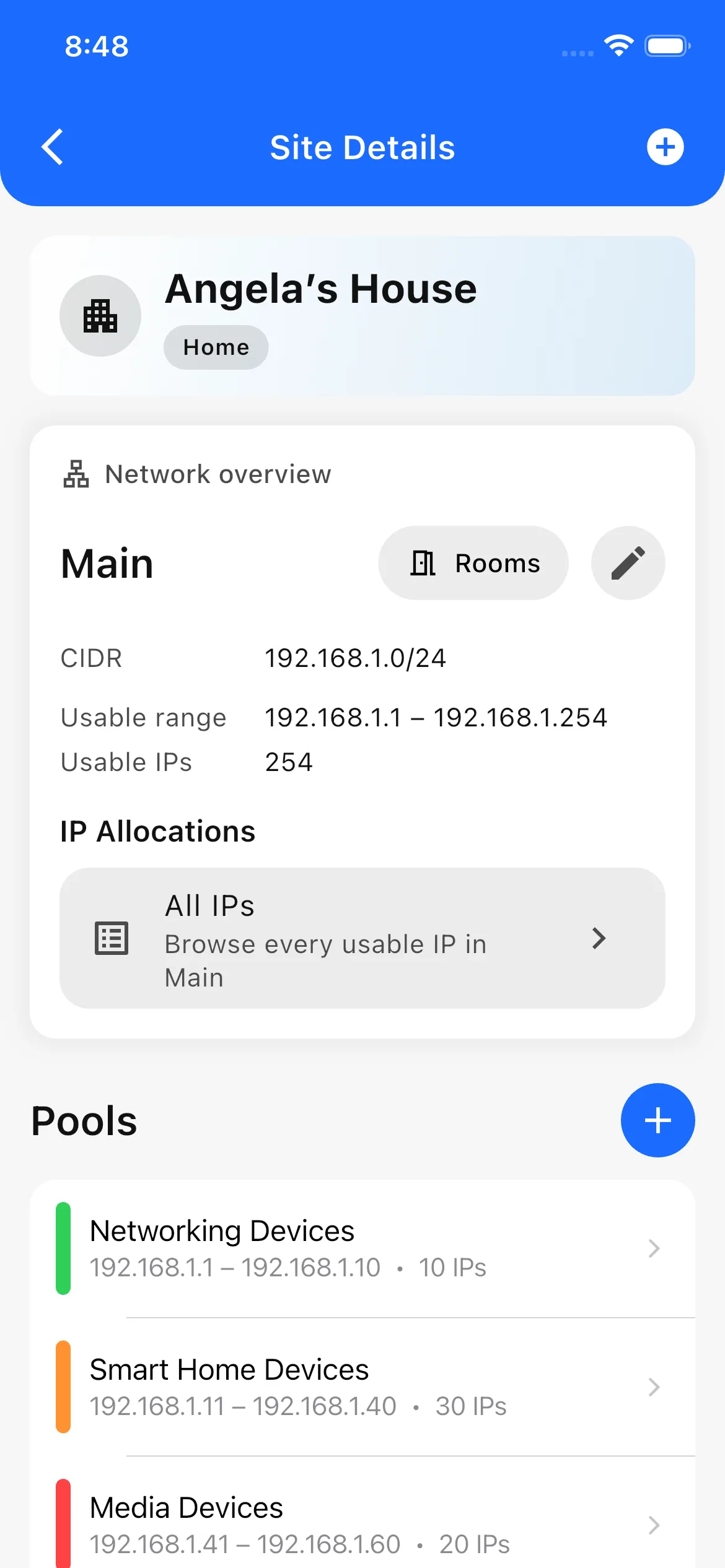Select the list icon beside All IPs
This screenshot has width=725, height=1568.
point(112,938)
